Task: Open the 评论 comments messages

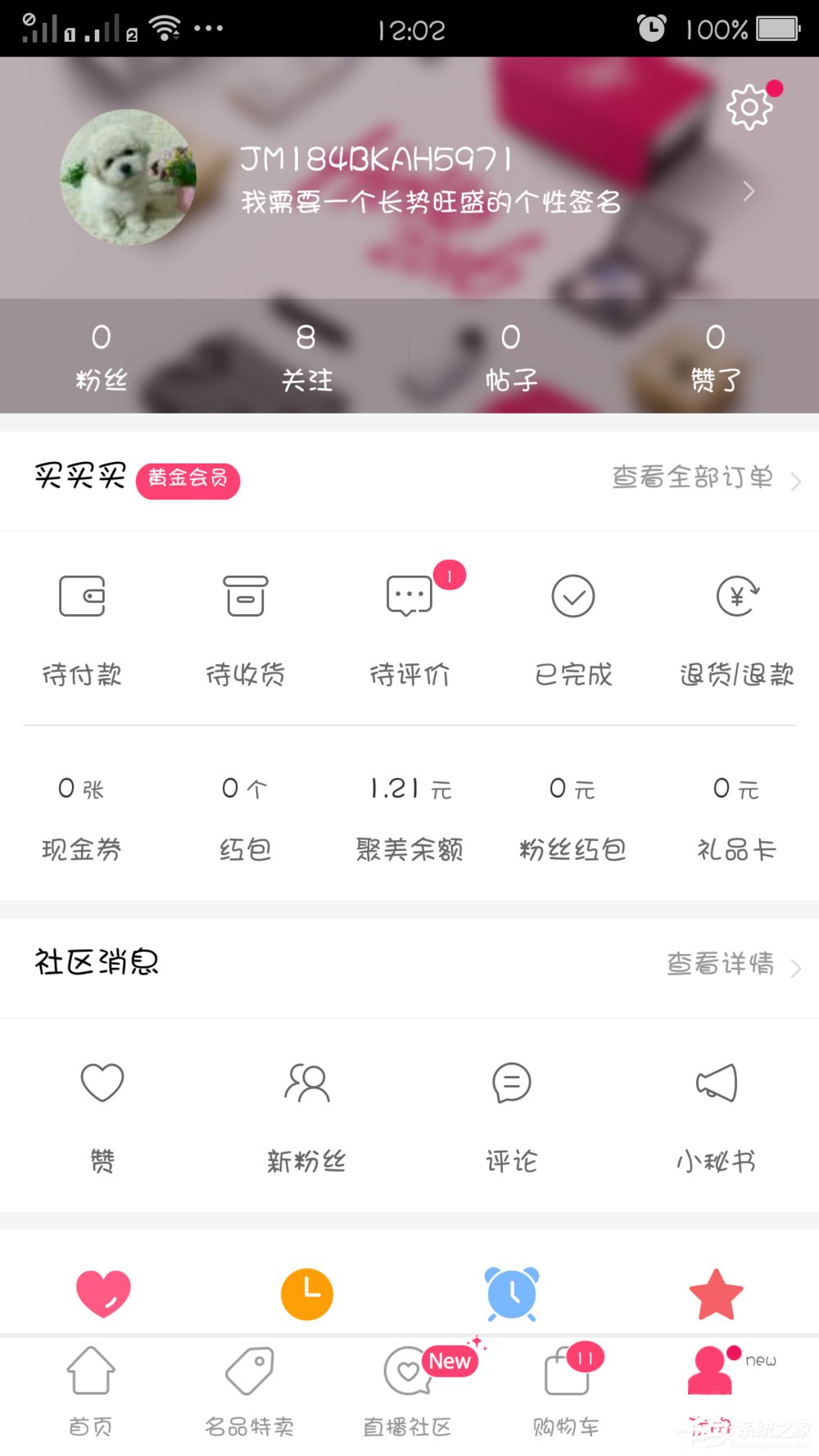Action: (512, 1114)
